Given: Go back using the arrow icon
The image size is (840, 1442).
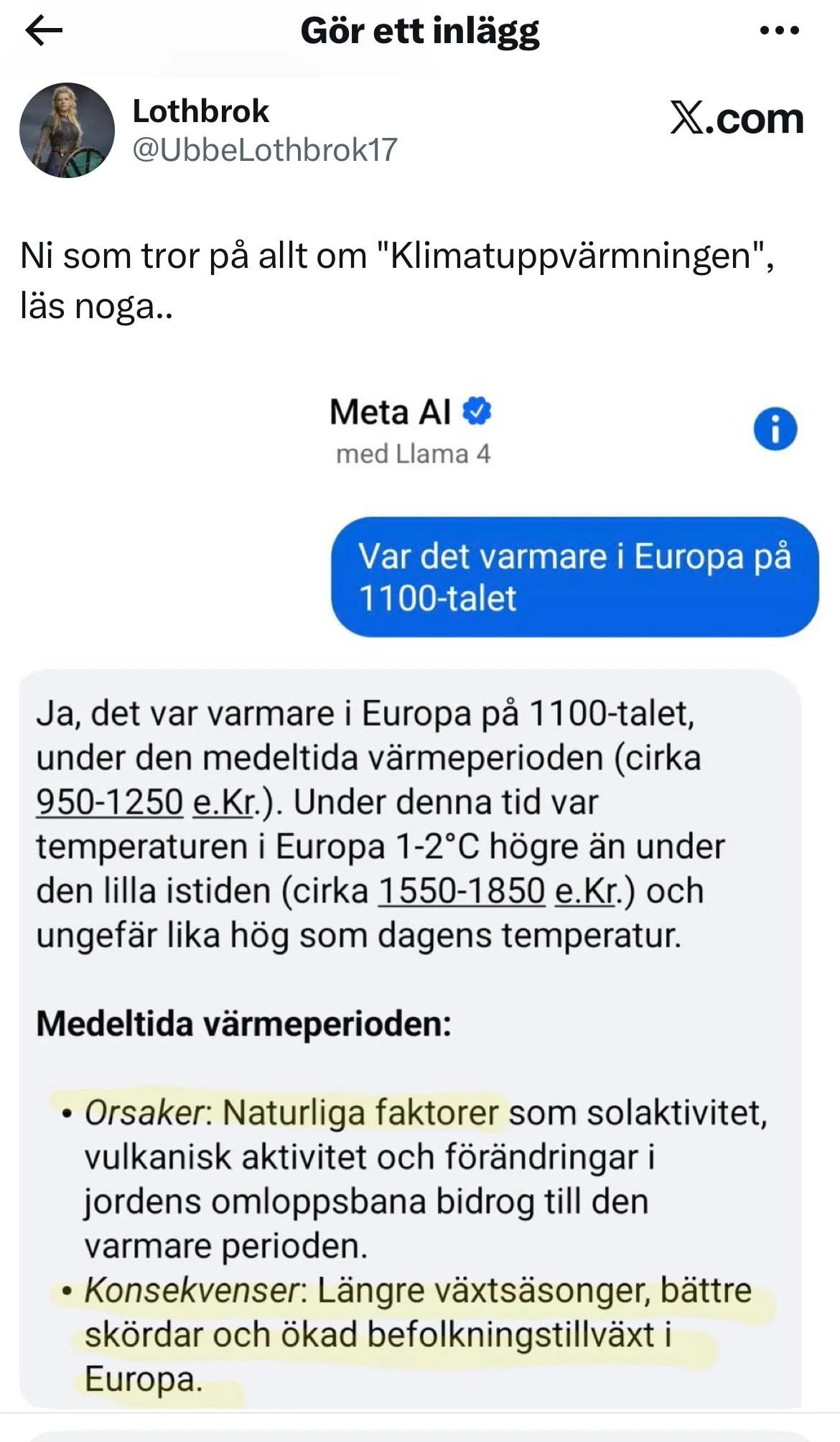Looking at the screenshot, I should coord(44,31).
